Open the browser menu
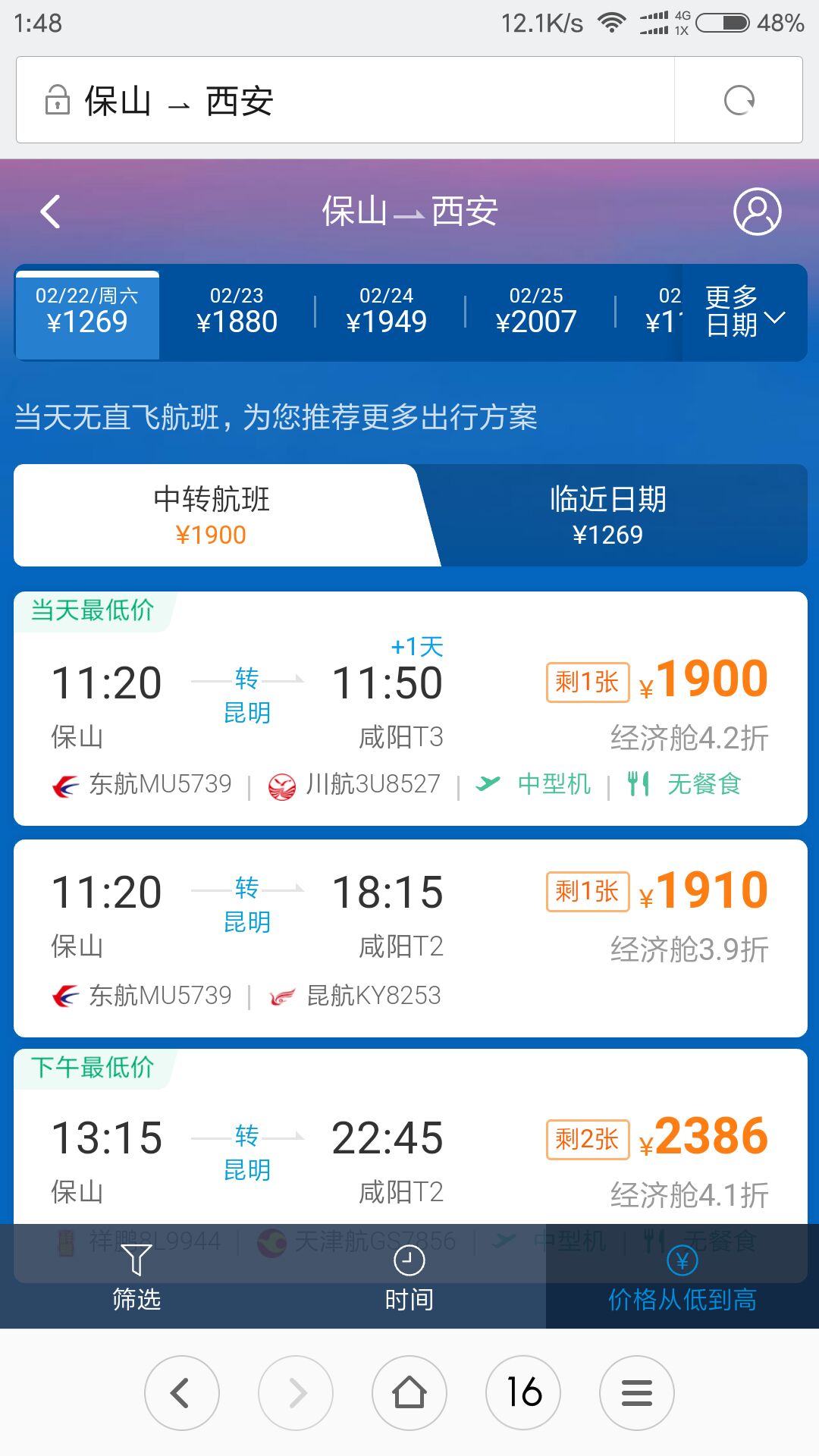The image size is (819, 1456). (637, 1393)
